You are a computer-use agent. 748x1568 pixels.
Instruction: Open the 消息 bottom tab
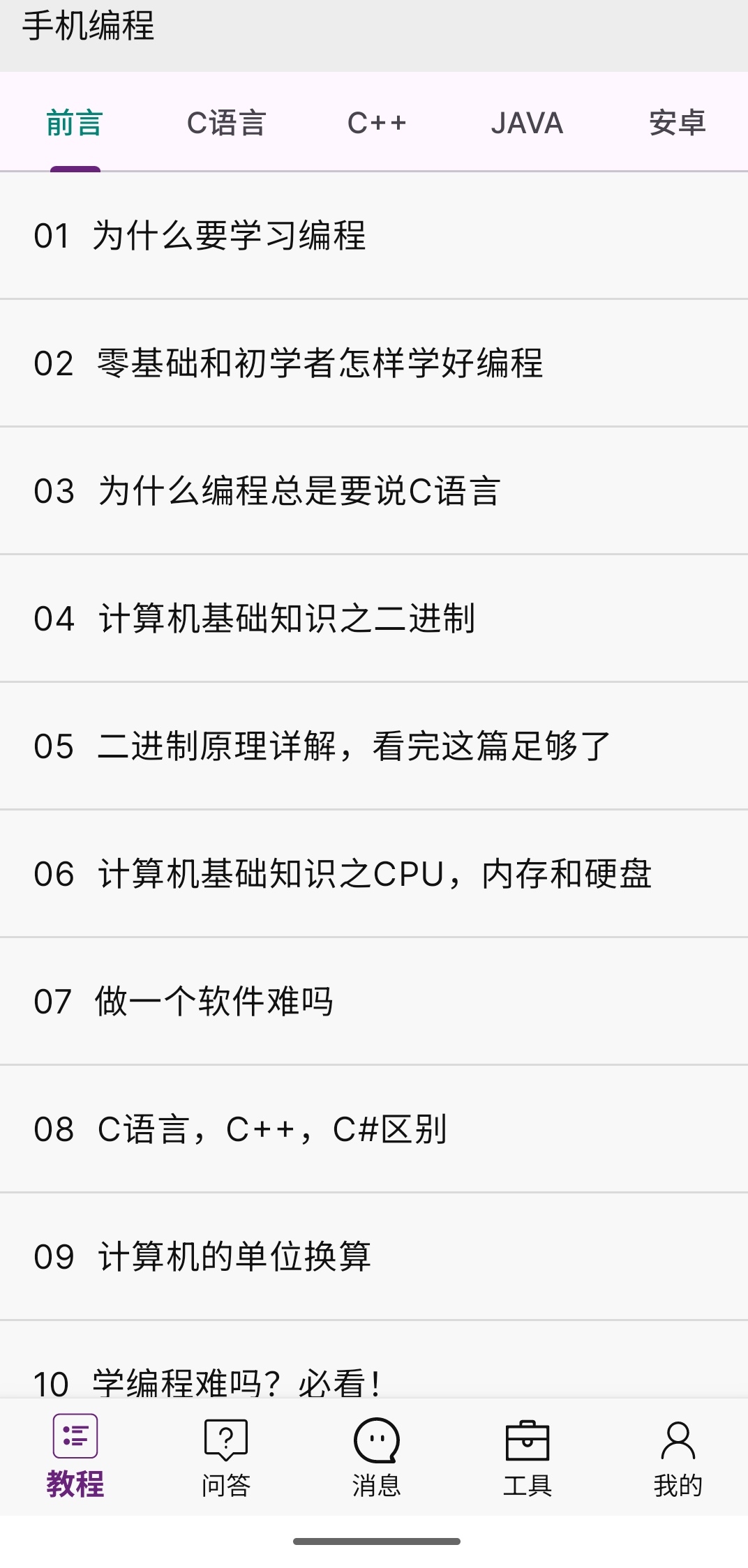tap(377, 1456)
